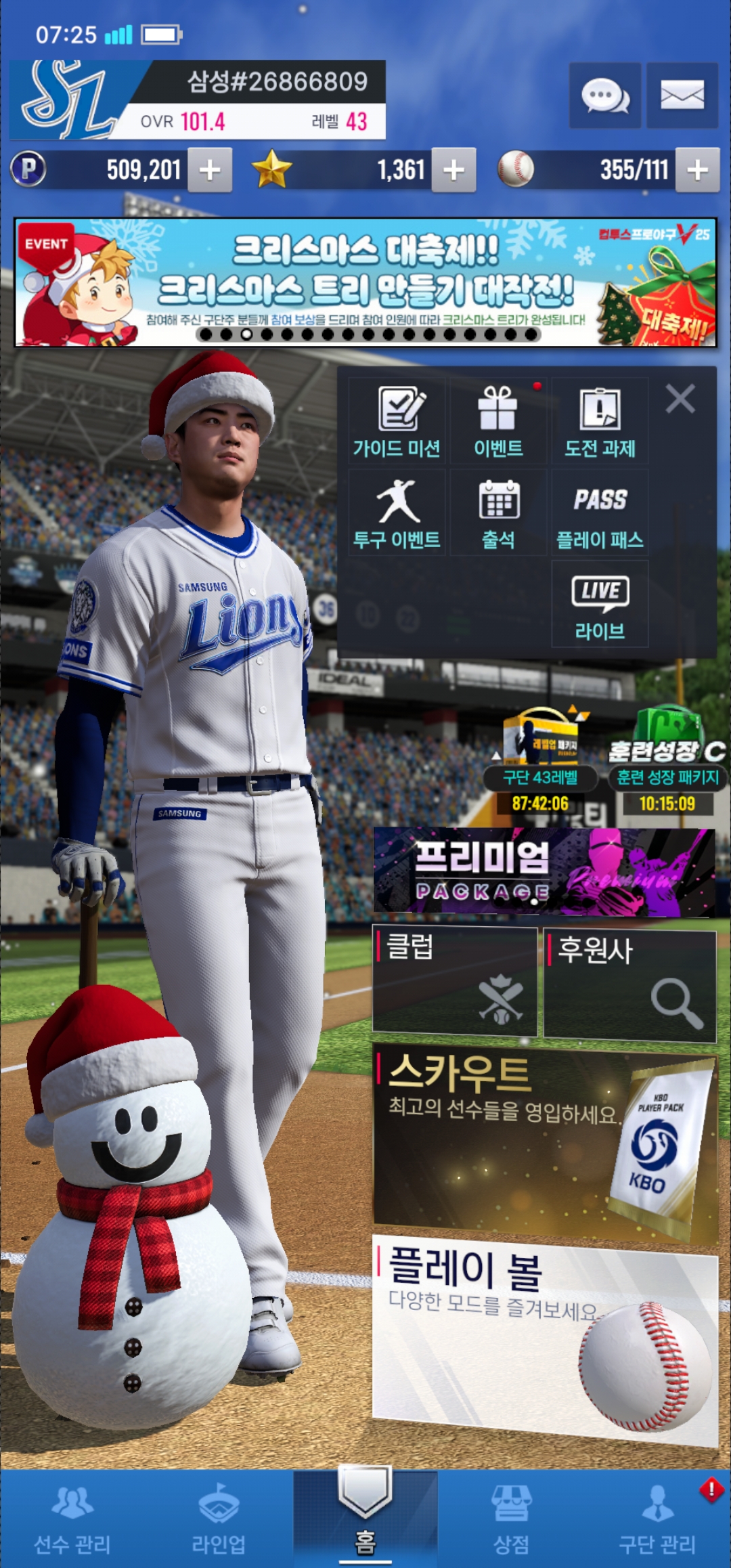The image size is (731, 1568).
Task: Open 가이드 미션 in the quick menu
Action: click(x=397, y=421)
